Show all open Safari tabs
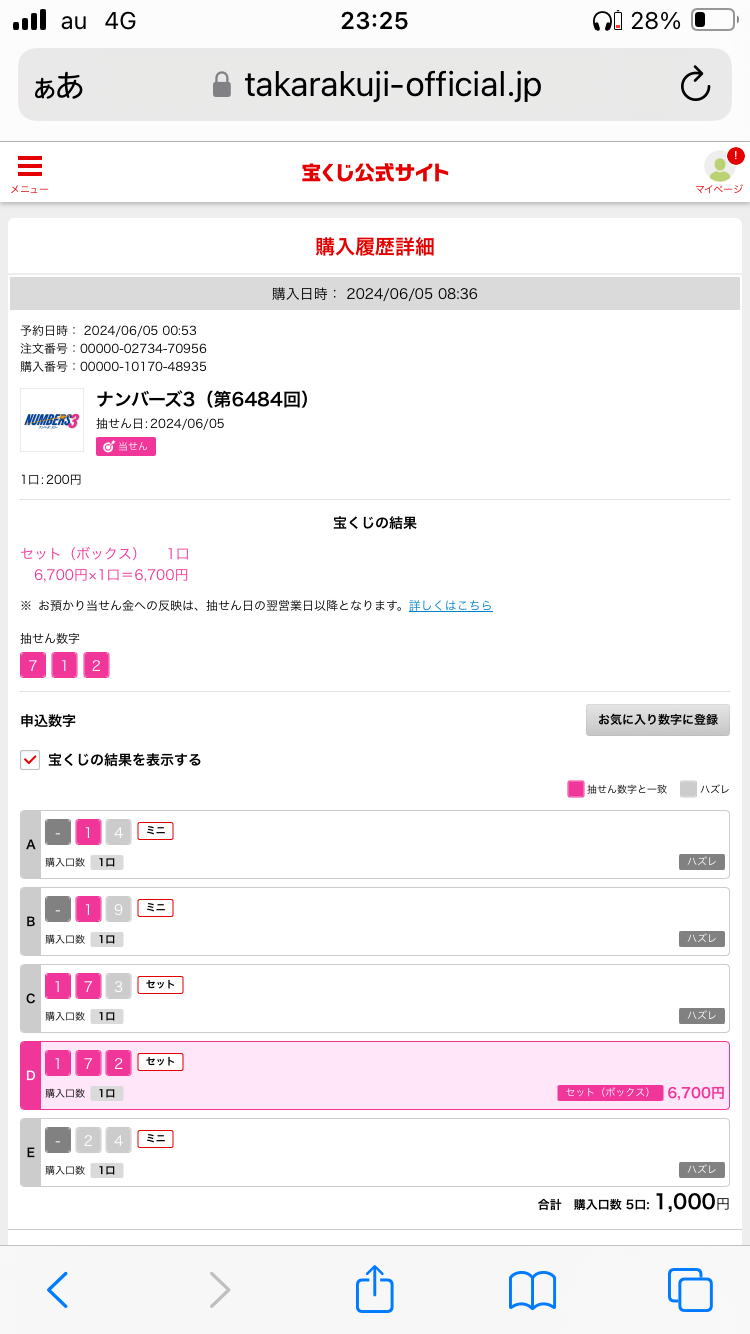The width and height of the screenshot is (750, 1334). pyautogui.click(x=690, y=1289)
